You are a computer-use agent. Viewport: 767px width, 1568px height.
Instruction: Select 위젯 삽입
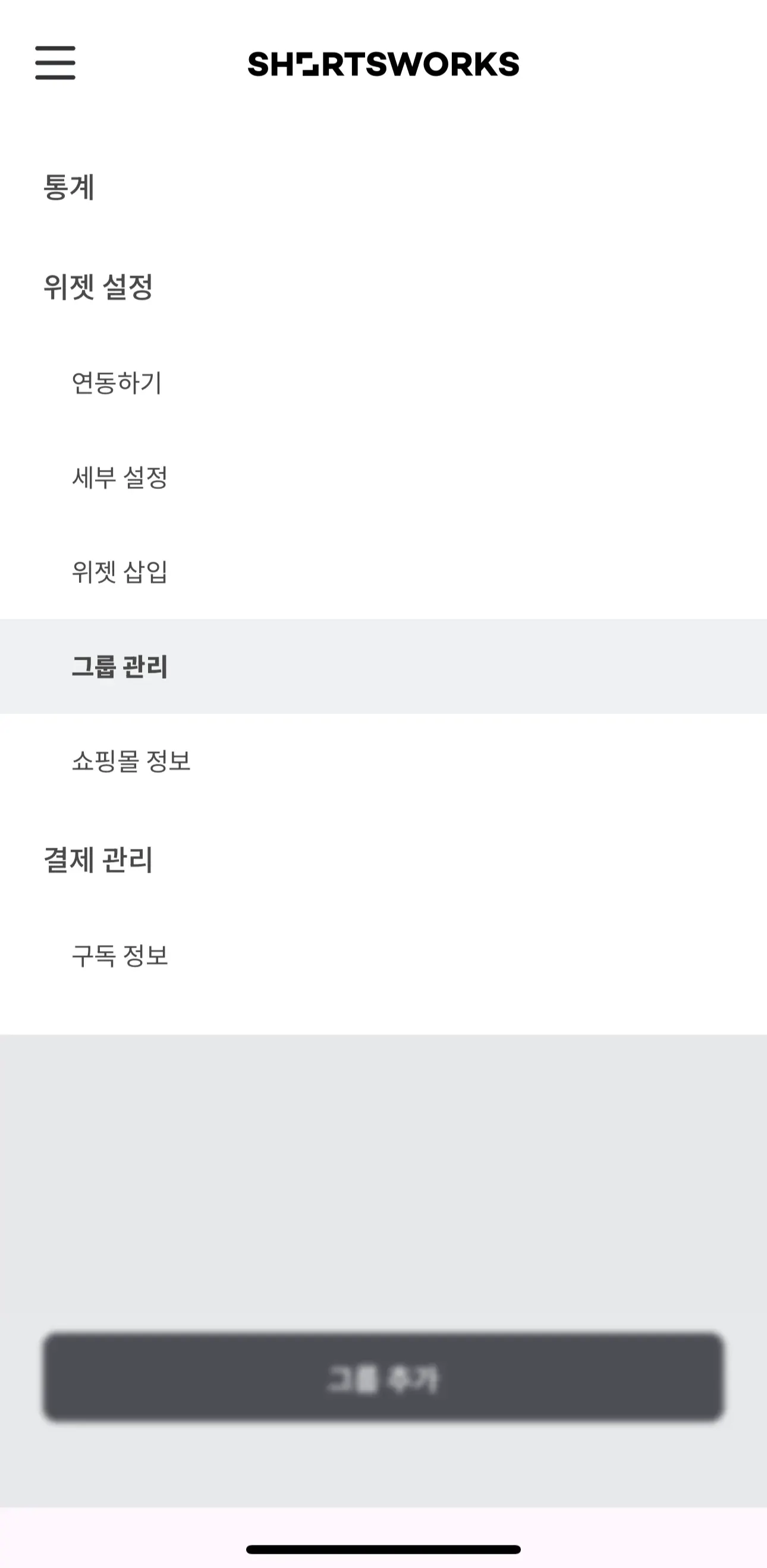pos(120,572)
